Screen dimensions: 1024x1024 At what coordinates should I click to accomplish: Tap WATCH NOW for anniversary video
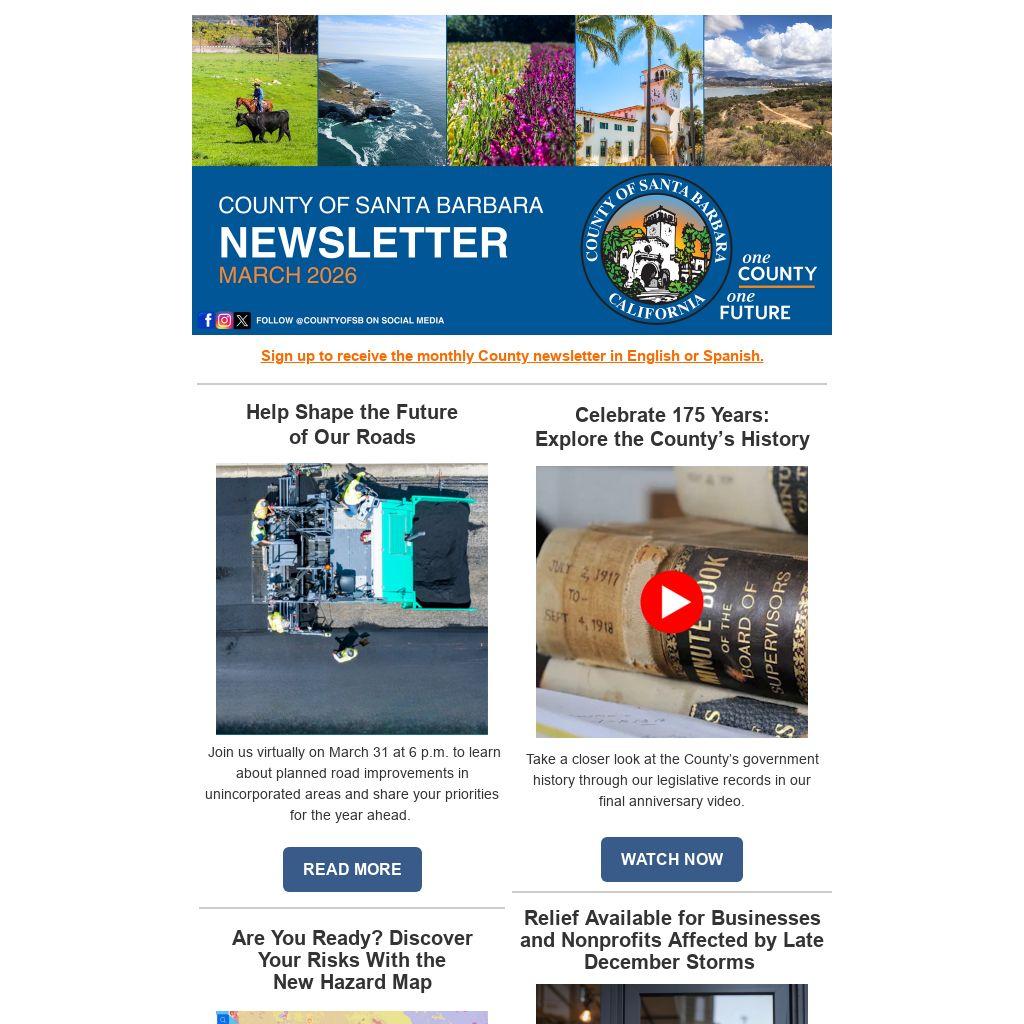[671, 859]
